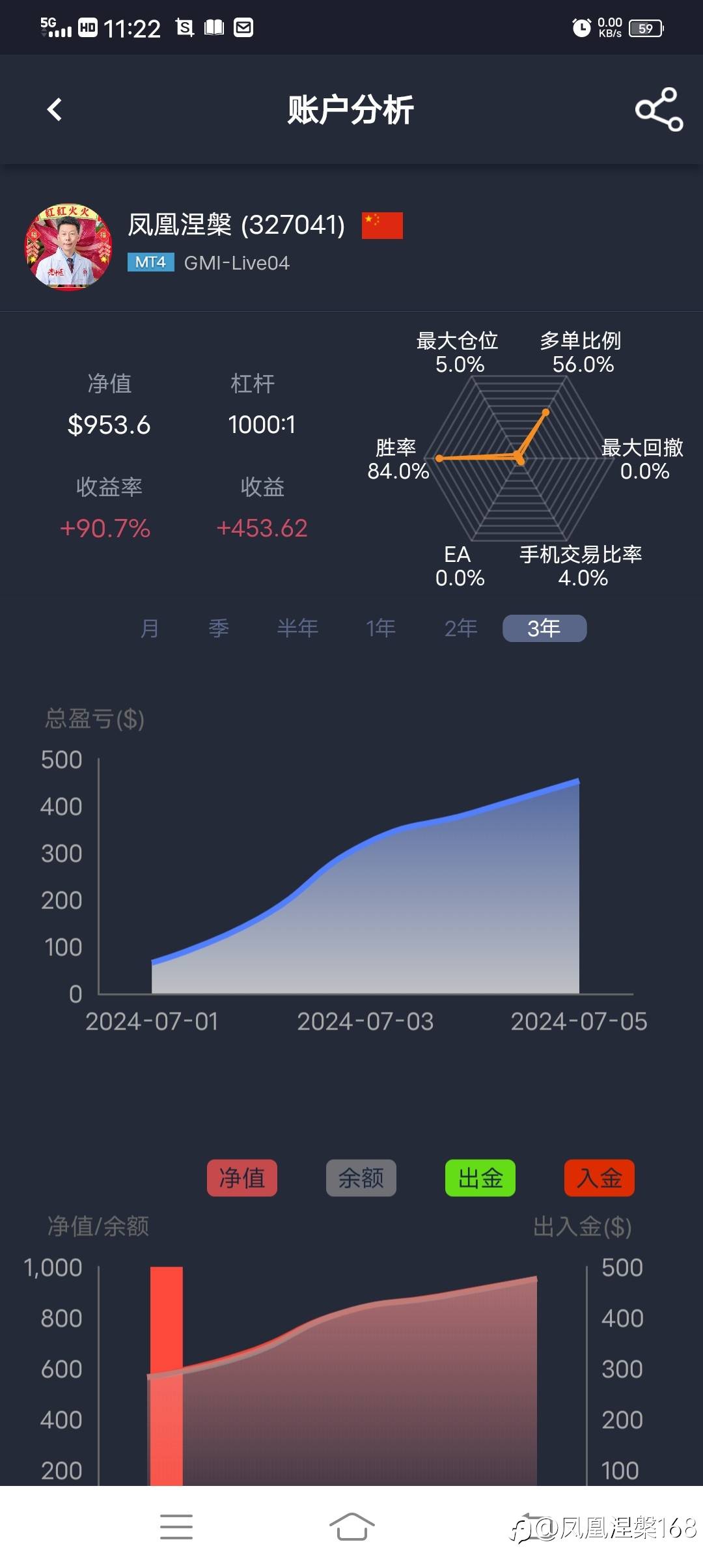The image size is (703, 1568).
Task: Switch to the 月 time range
Action: coord(150,628)
